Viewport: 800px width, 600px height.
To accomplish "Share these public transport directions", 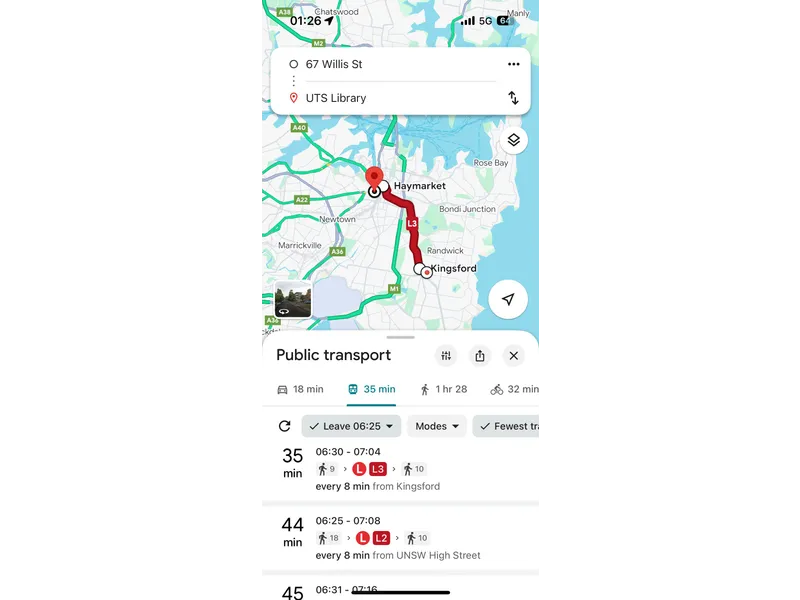I will click(480, 356).
